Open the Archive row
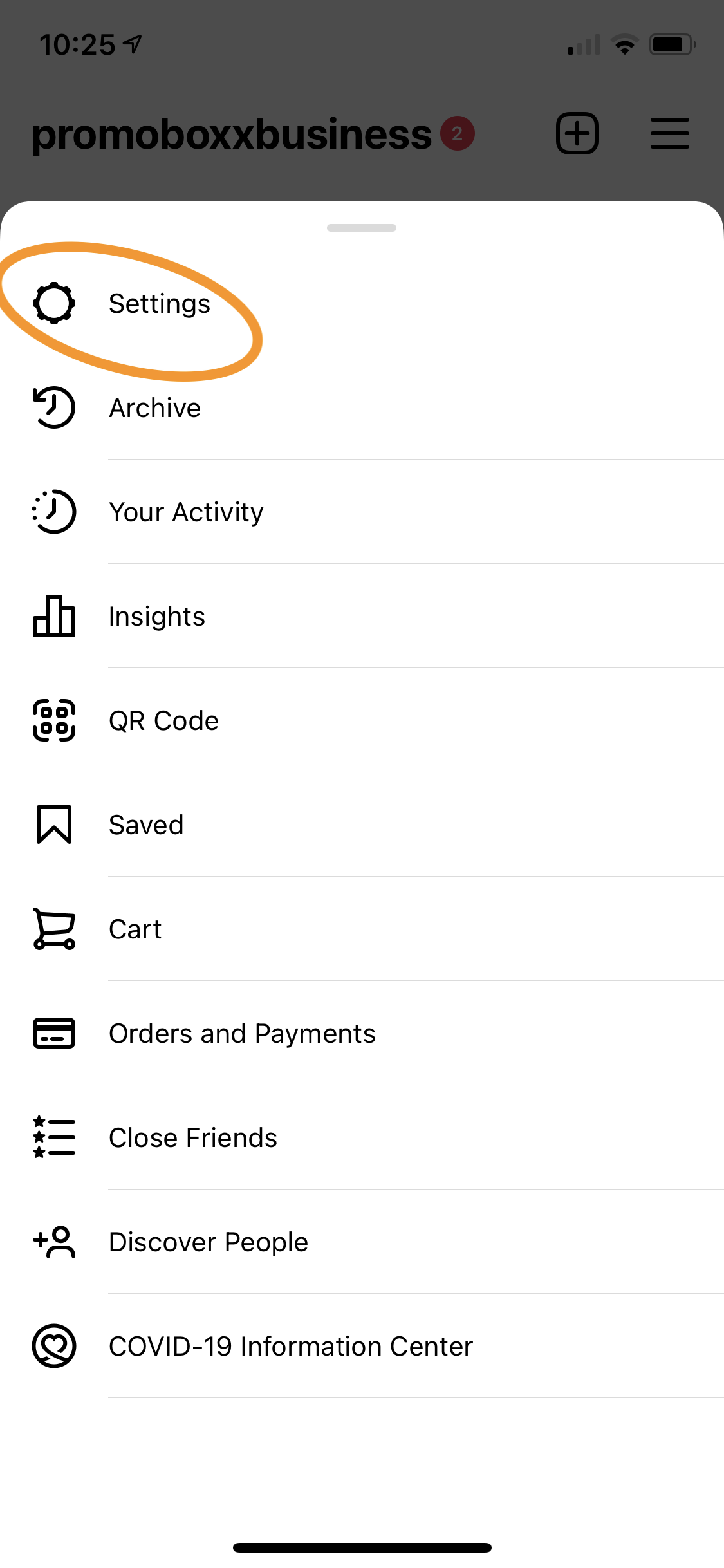The height and width of the screenshot is (1568, 724). click(x=362, y=407)
